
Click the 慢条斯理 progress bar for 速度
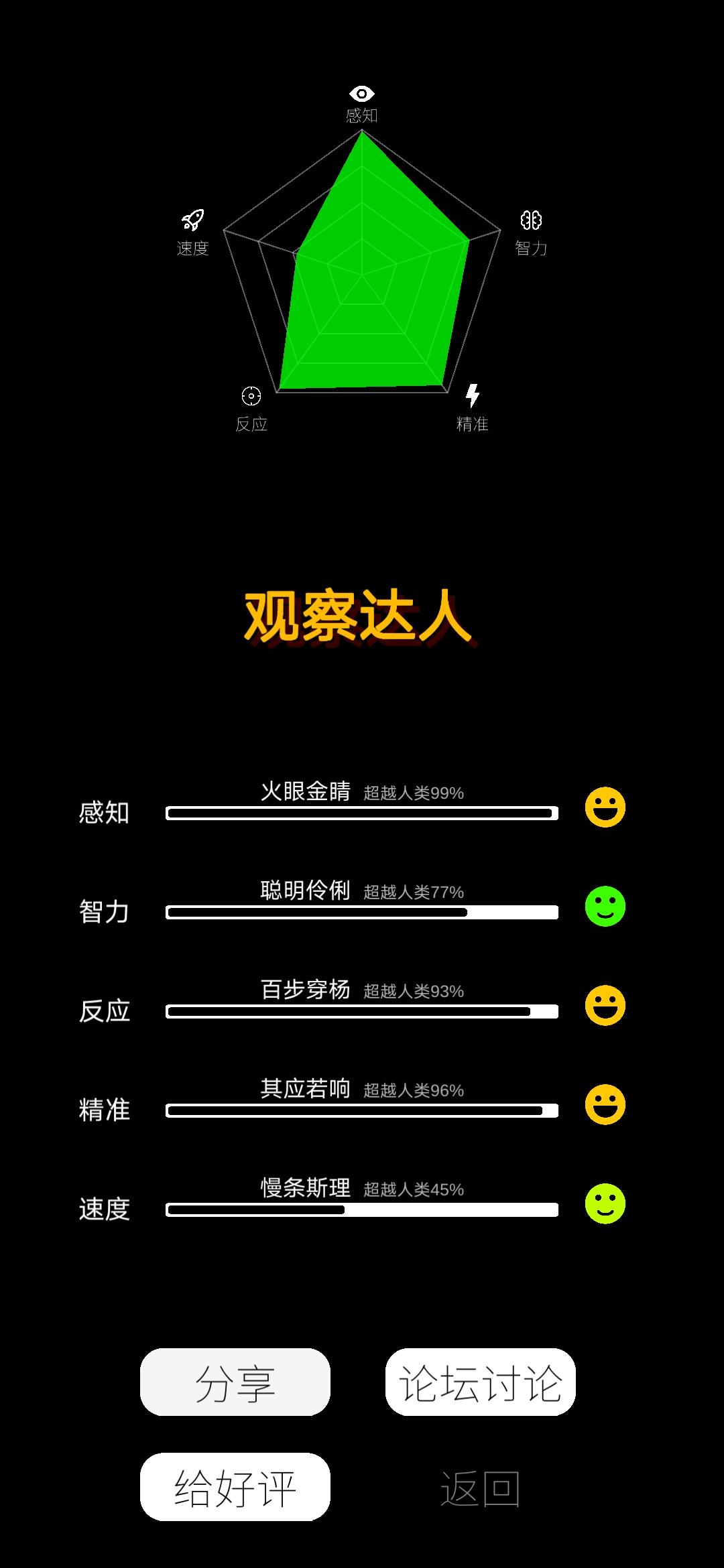click(x=362, y=1210)
